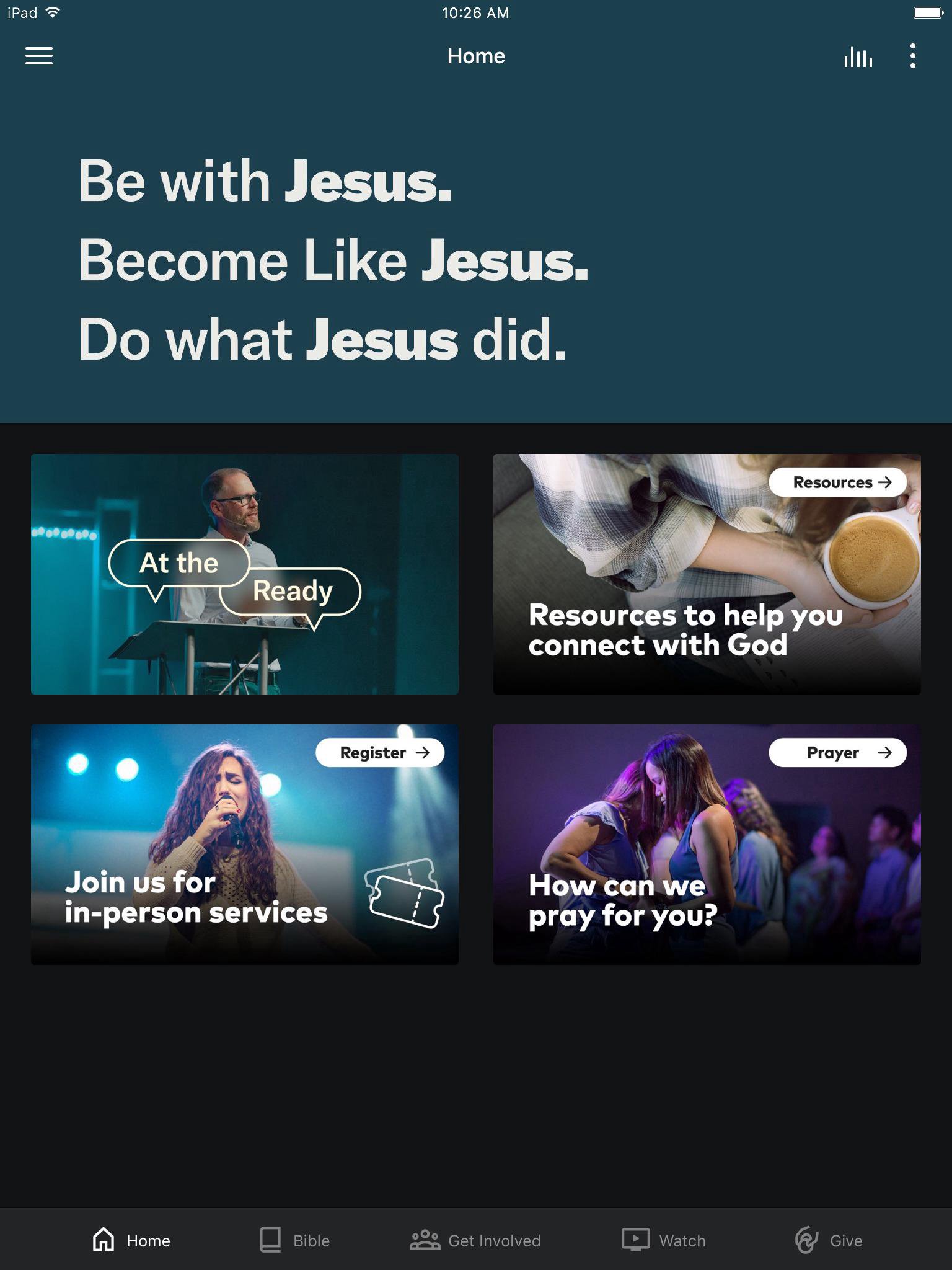Screen dimensions: 952x1270
Task: Tap the Register arrow button
Action: coord(380,753)
